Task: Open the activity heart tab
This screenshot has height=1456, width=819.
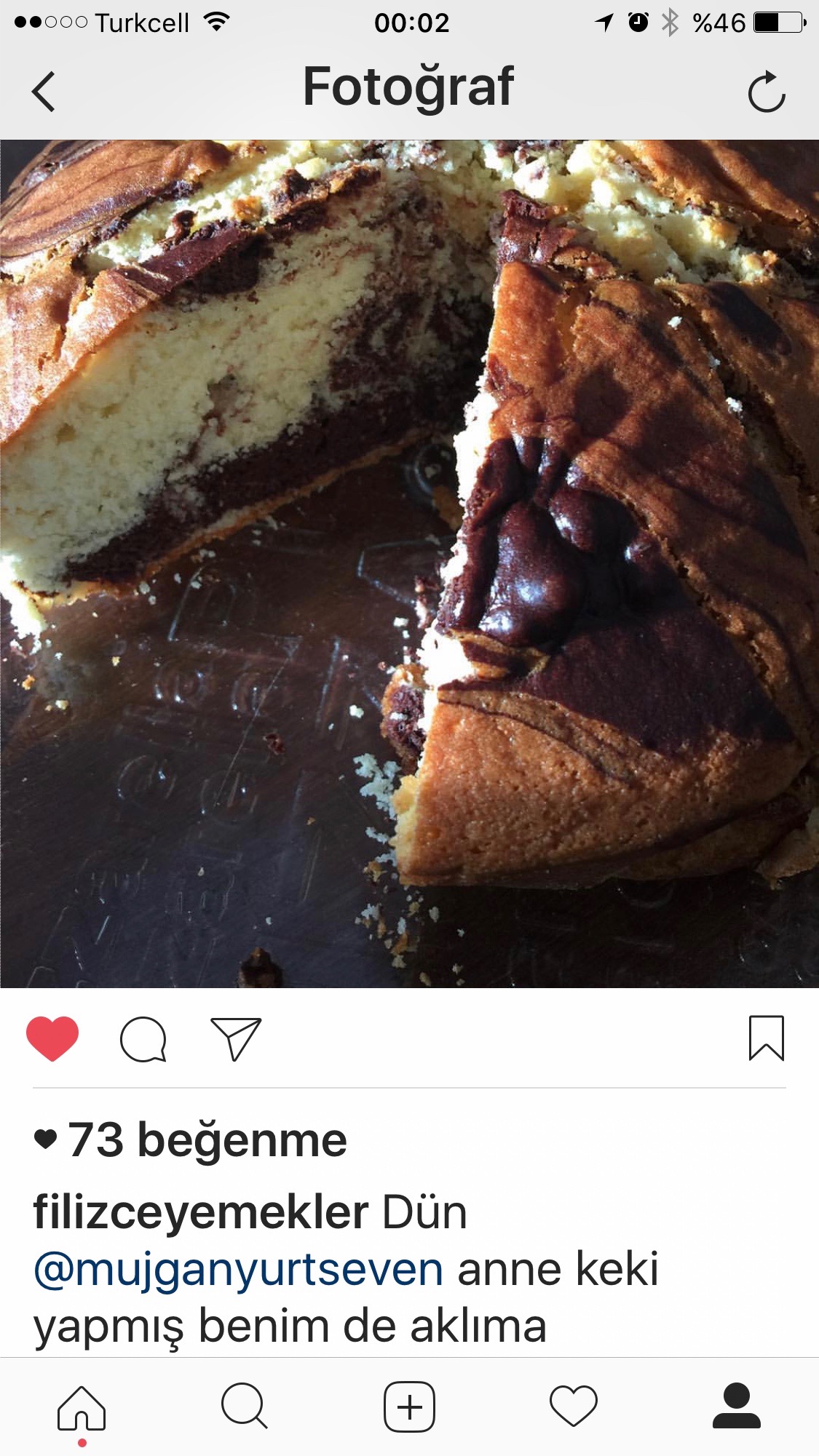Action: [574, 1406]
